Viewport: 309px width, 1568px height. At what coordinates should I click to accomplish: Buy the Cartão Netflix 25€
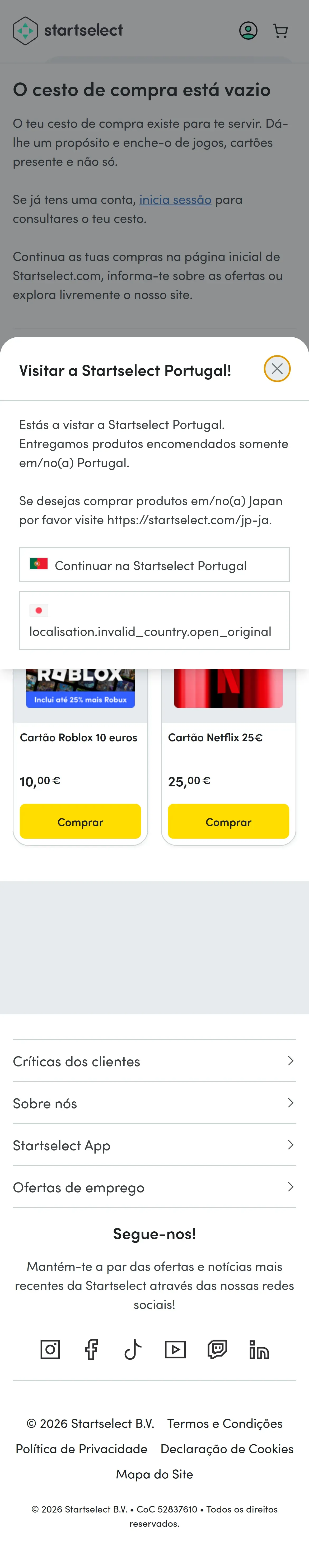coord(228,822)
